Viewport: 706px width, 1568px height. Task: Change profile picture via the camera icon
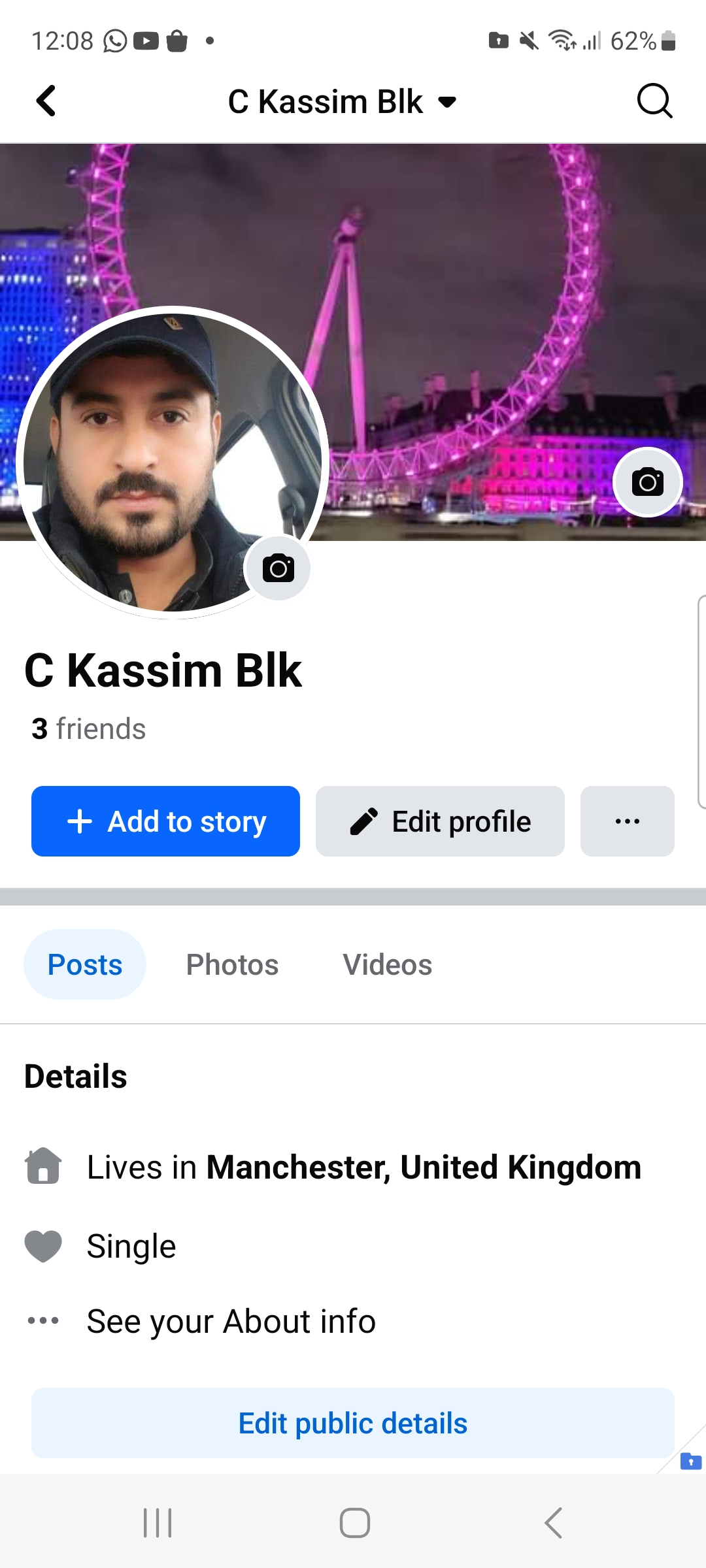[x=278, y=568]
